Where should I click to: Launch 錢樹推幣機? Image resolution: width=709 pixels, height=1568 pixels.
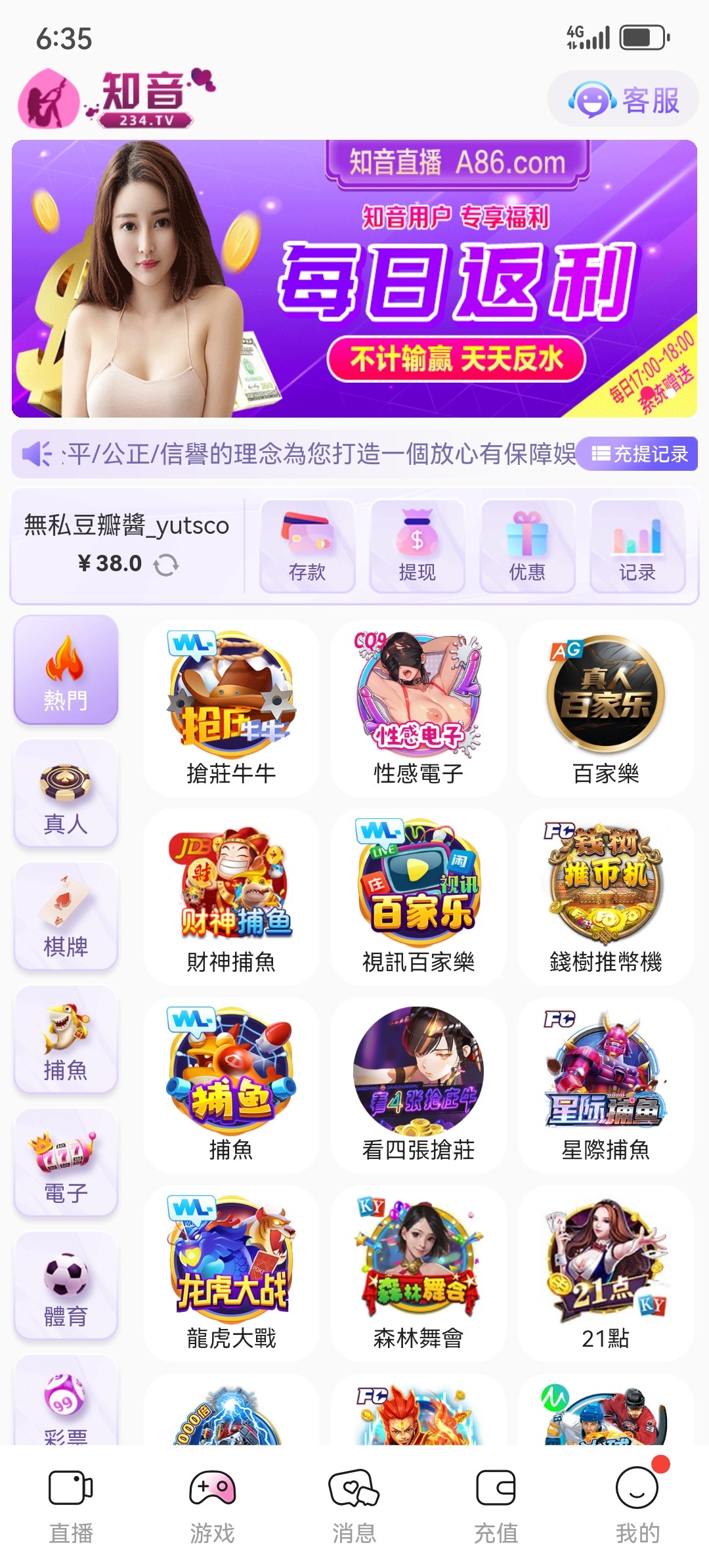point(606,897)
